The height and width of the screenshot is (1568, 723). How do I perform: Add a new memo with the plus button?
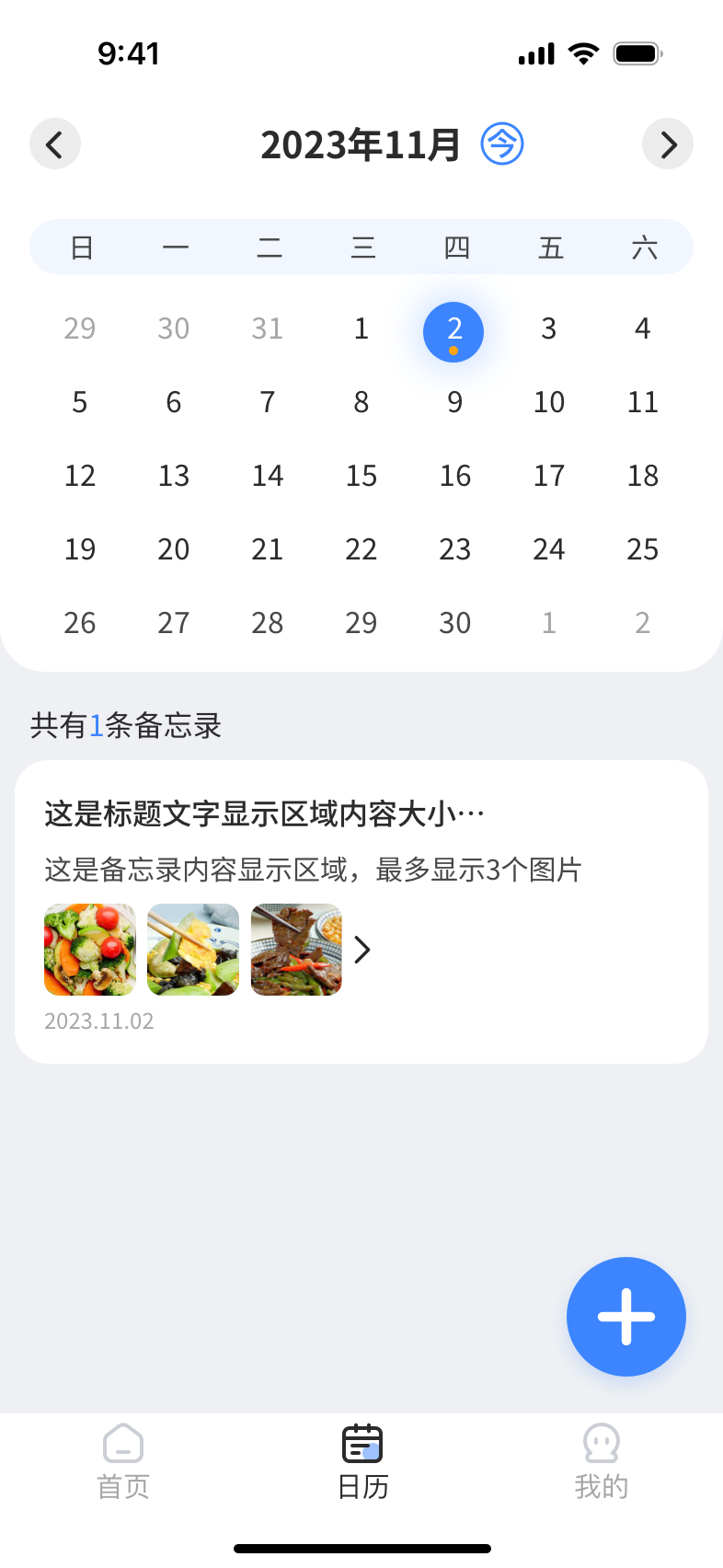pos(626,1317)
